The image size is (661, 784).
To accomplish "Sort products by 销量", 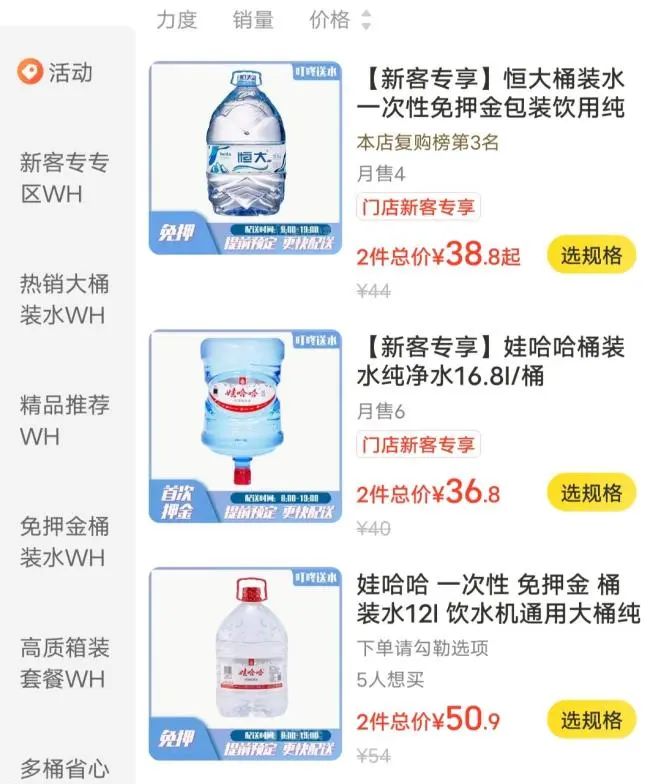I will click(253, 18).
